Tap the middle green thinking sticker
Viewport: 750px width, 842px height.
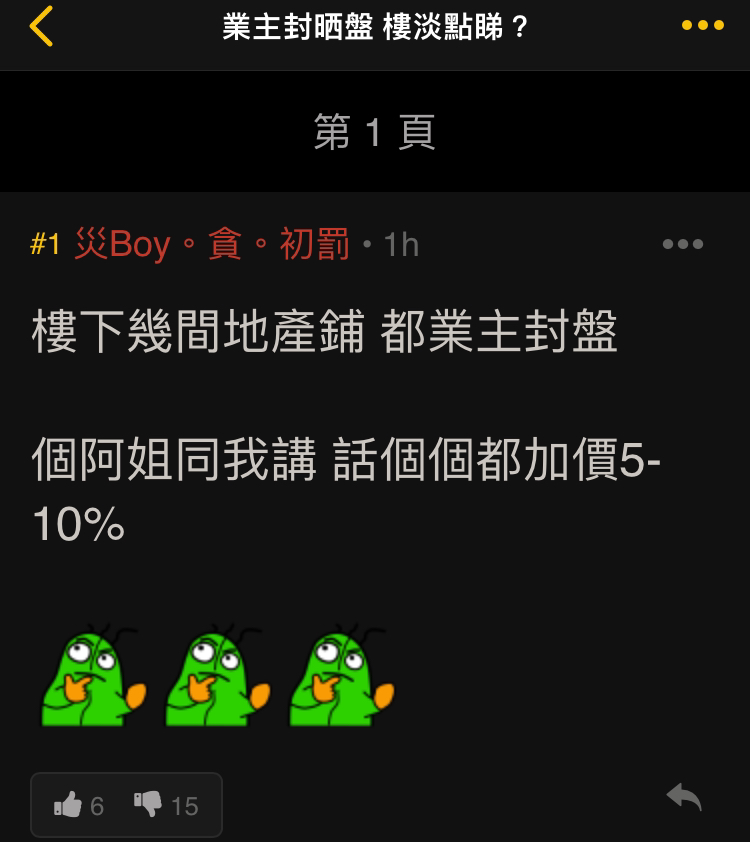click(217, 680)
